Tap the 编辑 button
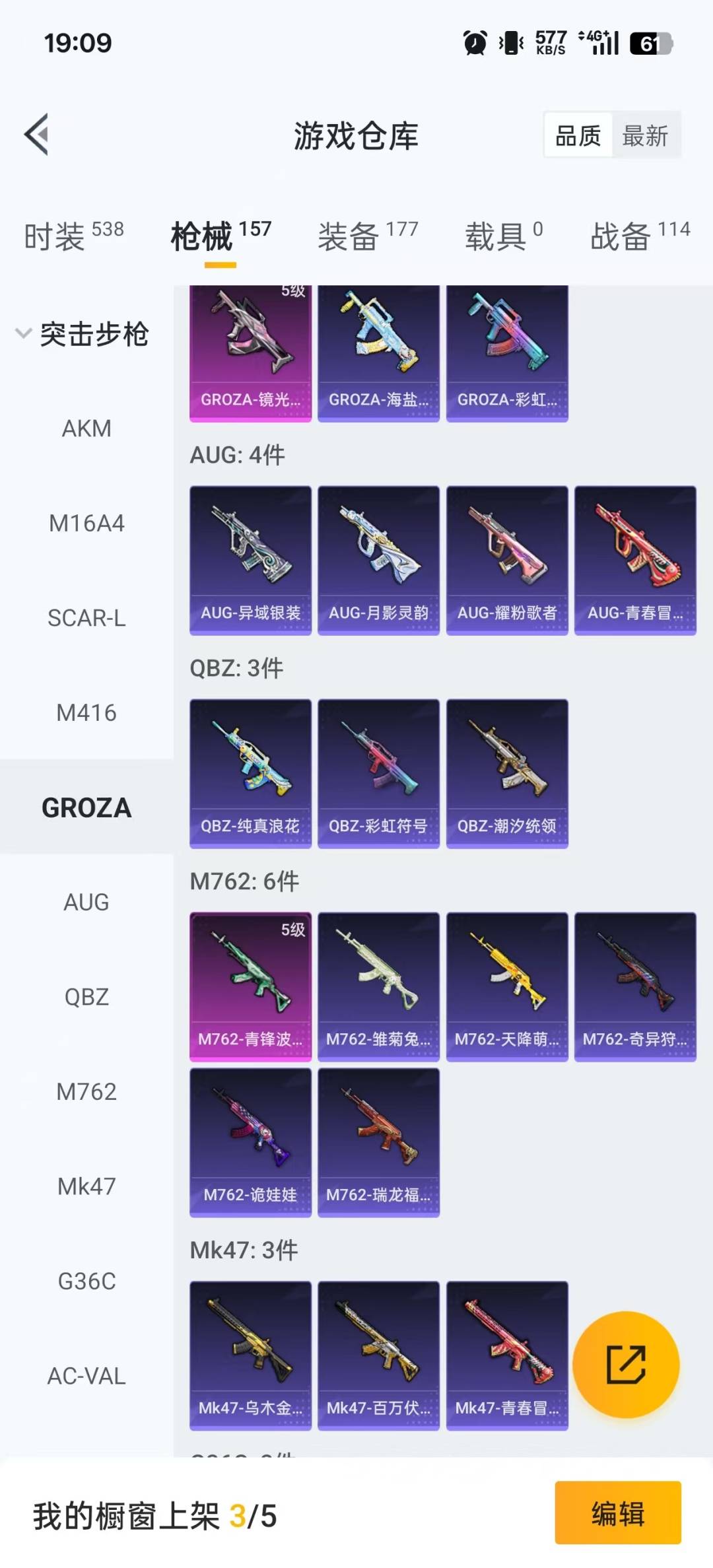The height and width of the screenshot is (1568, 713). pyautogui.click(x=618, y=1513)
